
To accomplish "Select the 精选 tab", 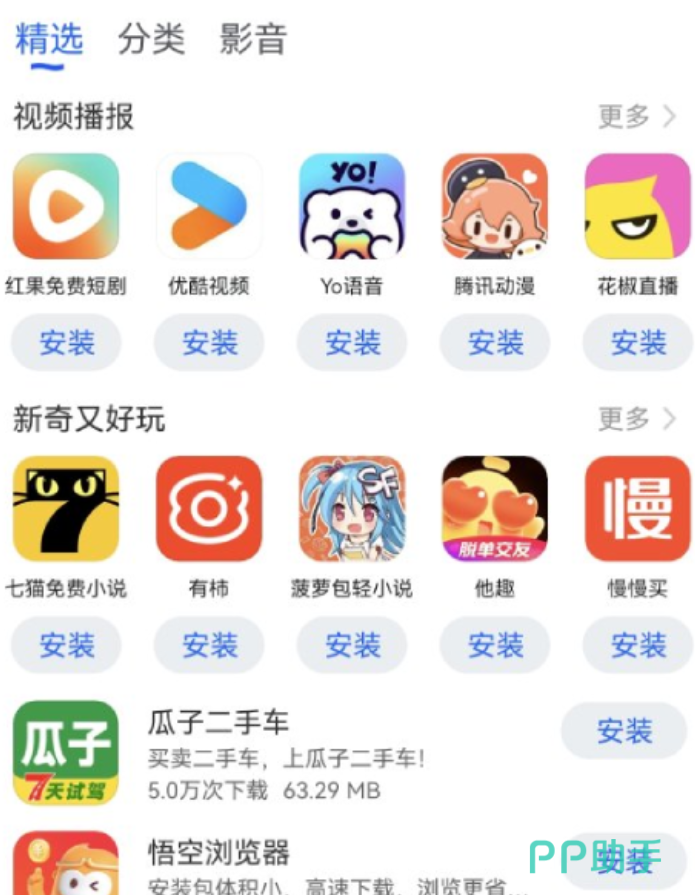I will [49, 40].
